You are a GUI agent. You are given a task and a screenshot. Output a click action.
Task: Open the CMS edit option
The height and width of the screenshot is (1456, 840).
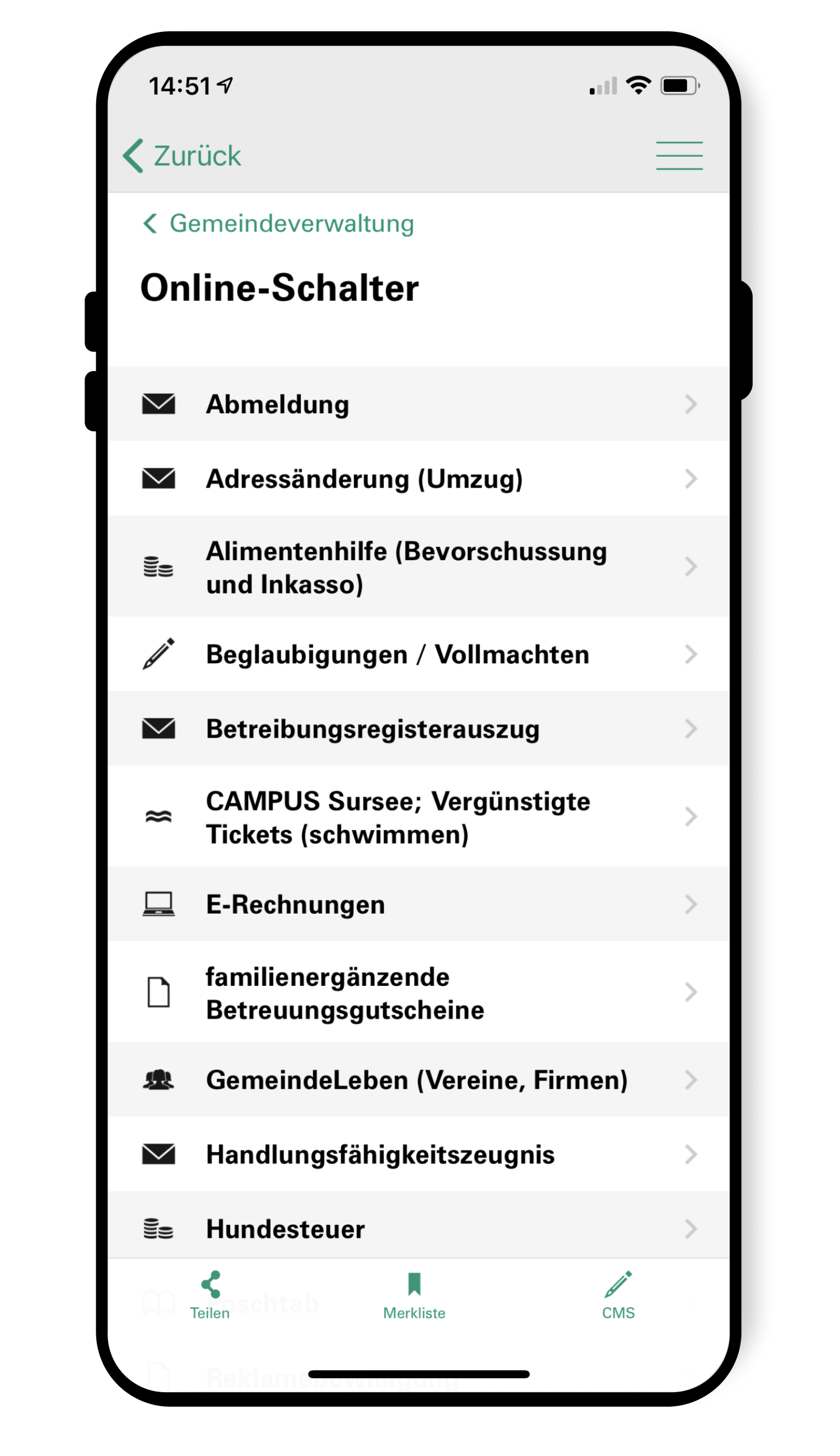[618, 1295]
